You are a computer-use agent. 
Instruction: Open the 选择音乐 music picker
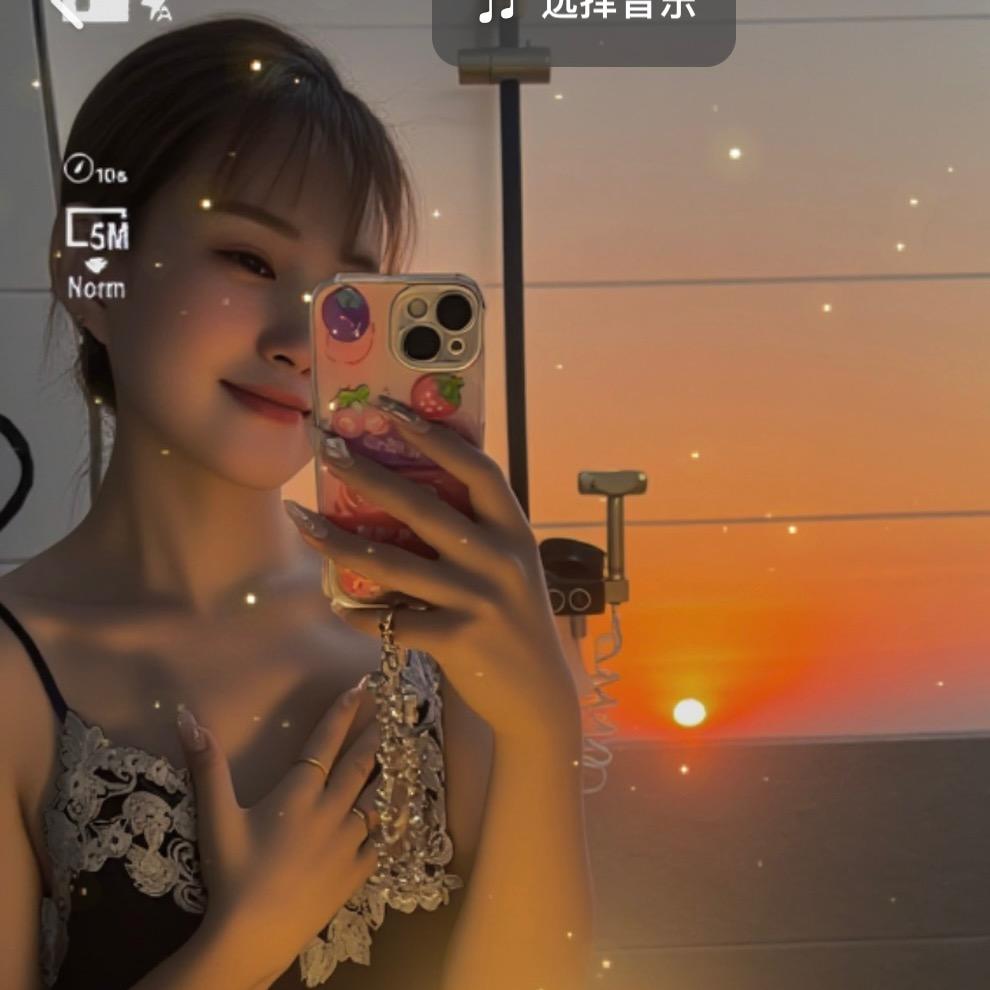coord(583,20)
